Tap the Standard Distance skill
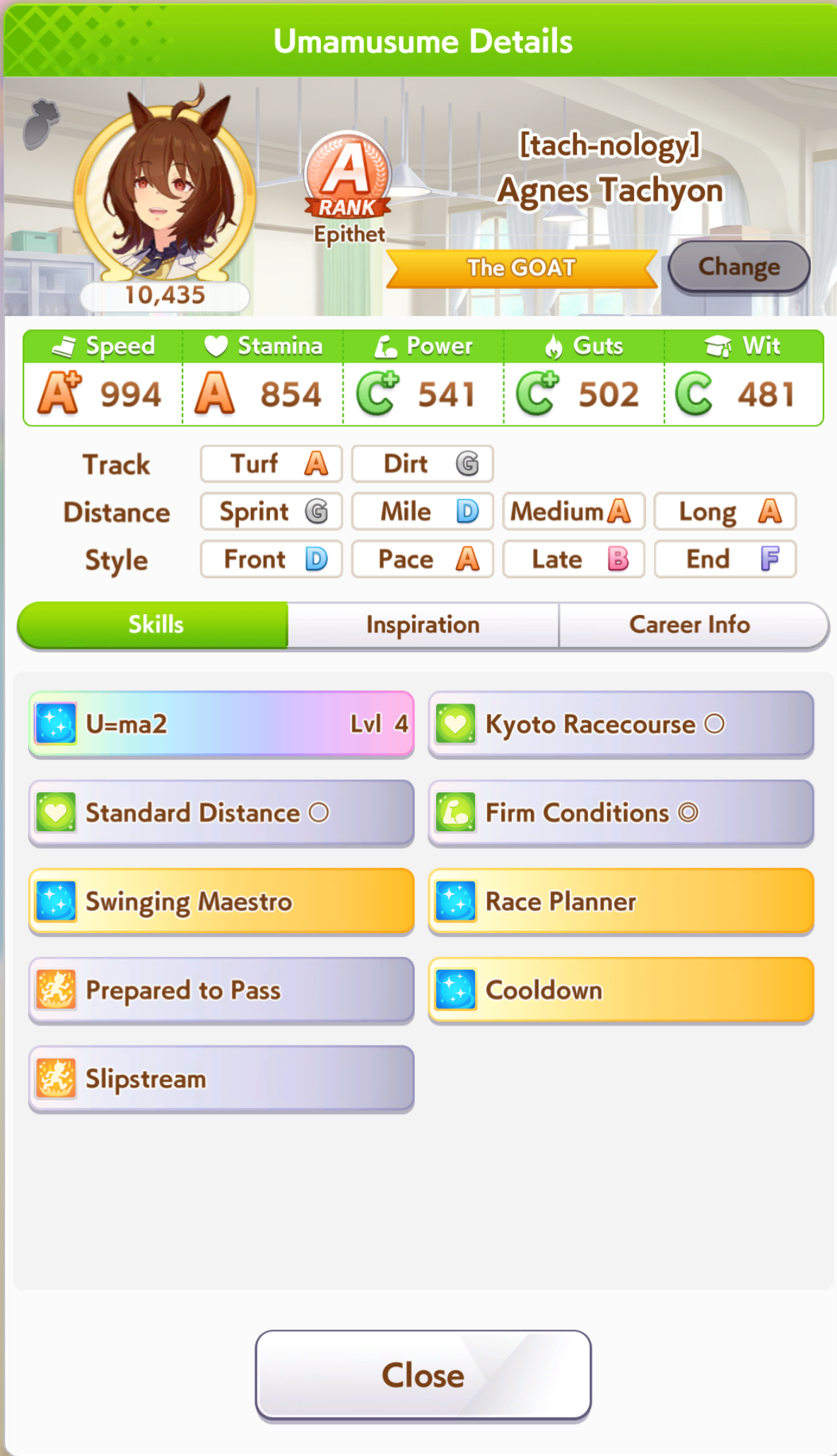Image resolution: width=837 pixels, height=1456 pixels. (221, 813)
